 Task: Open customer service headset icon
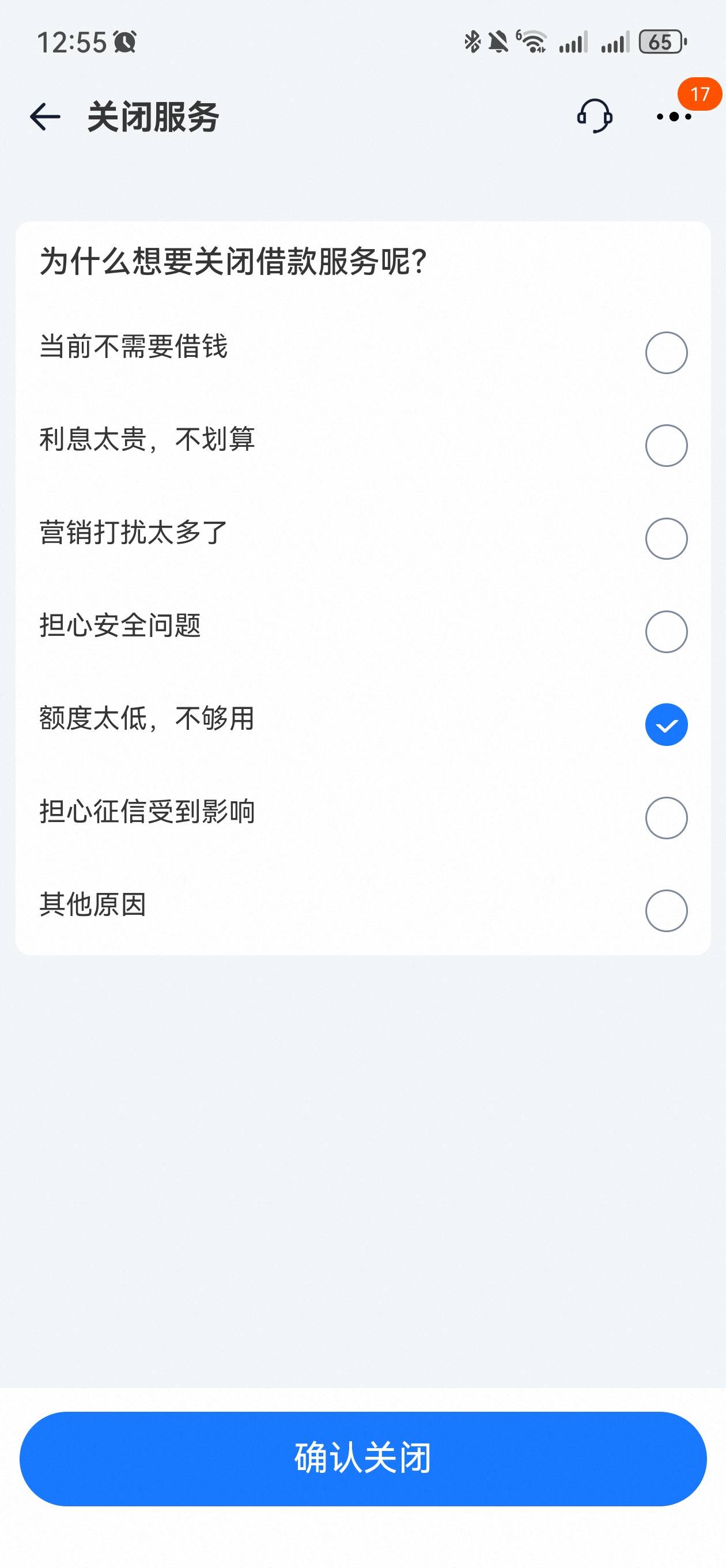[595, 116]
